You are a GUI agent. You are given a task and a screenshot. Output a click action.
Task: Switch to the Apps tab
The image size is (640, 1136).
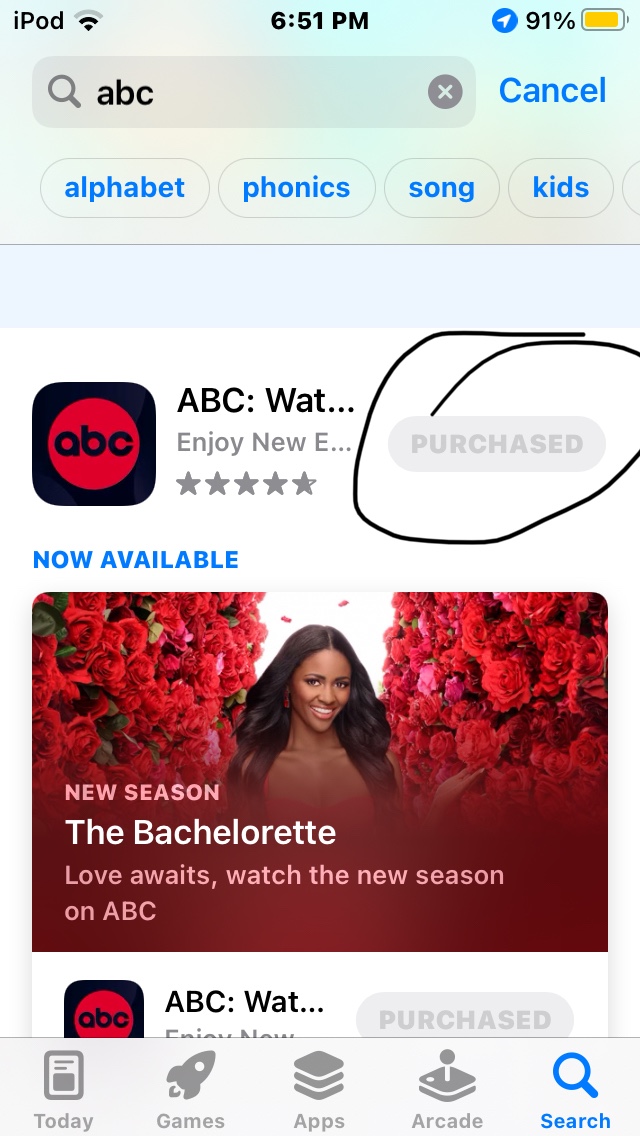[x=319, y=1090]
